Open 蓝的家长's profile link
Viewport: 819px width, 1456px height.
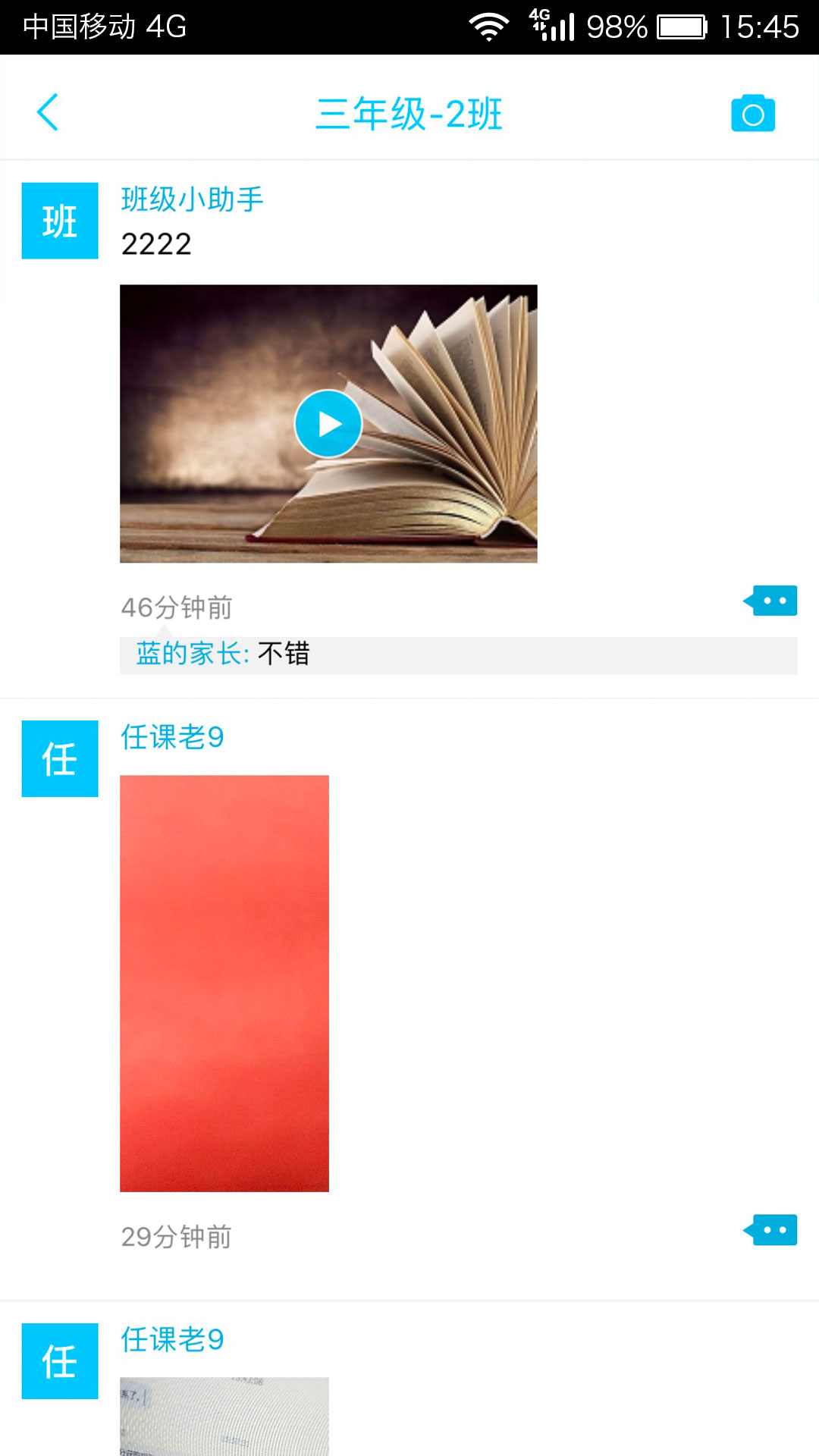point(186,654)
